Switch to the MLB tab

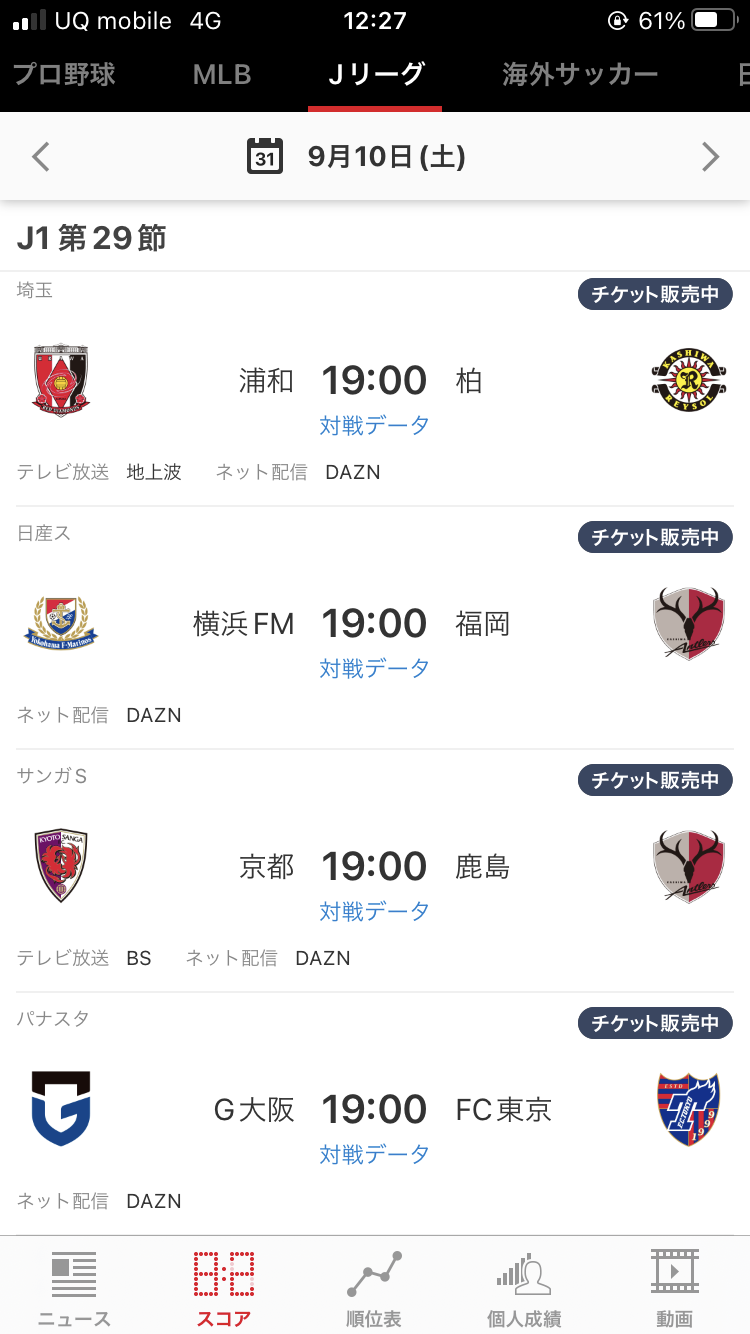222,75
